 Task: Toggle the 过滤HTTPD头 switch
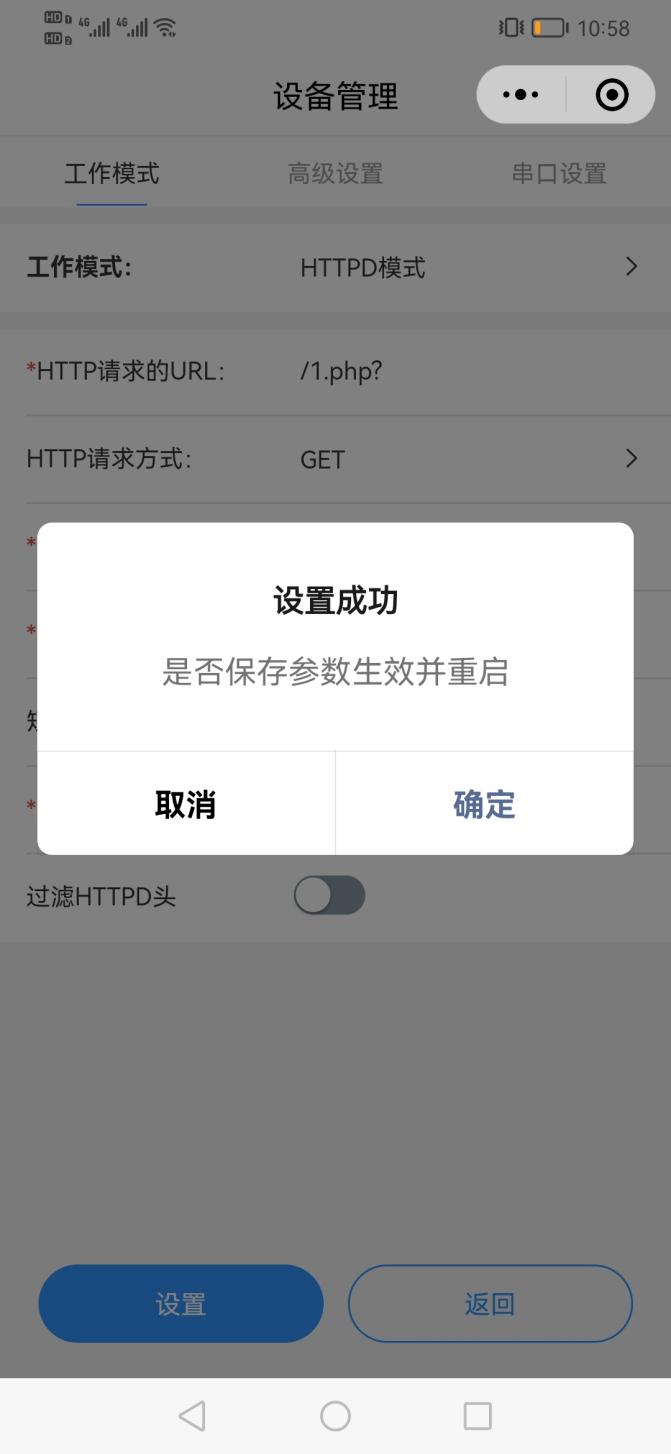(329, 896)
